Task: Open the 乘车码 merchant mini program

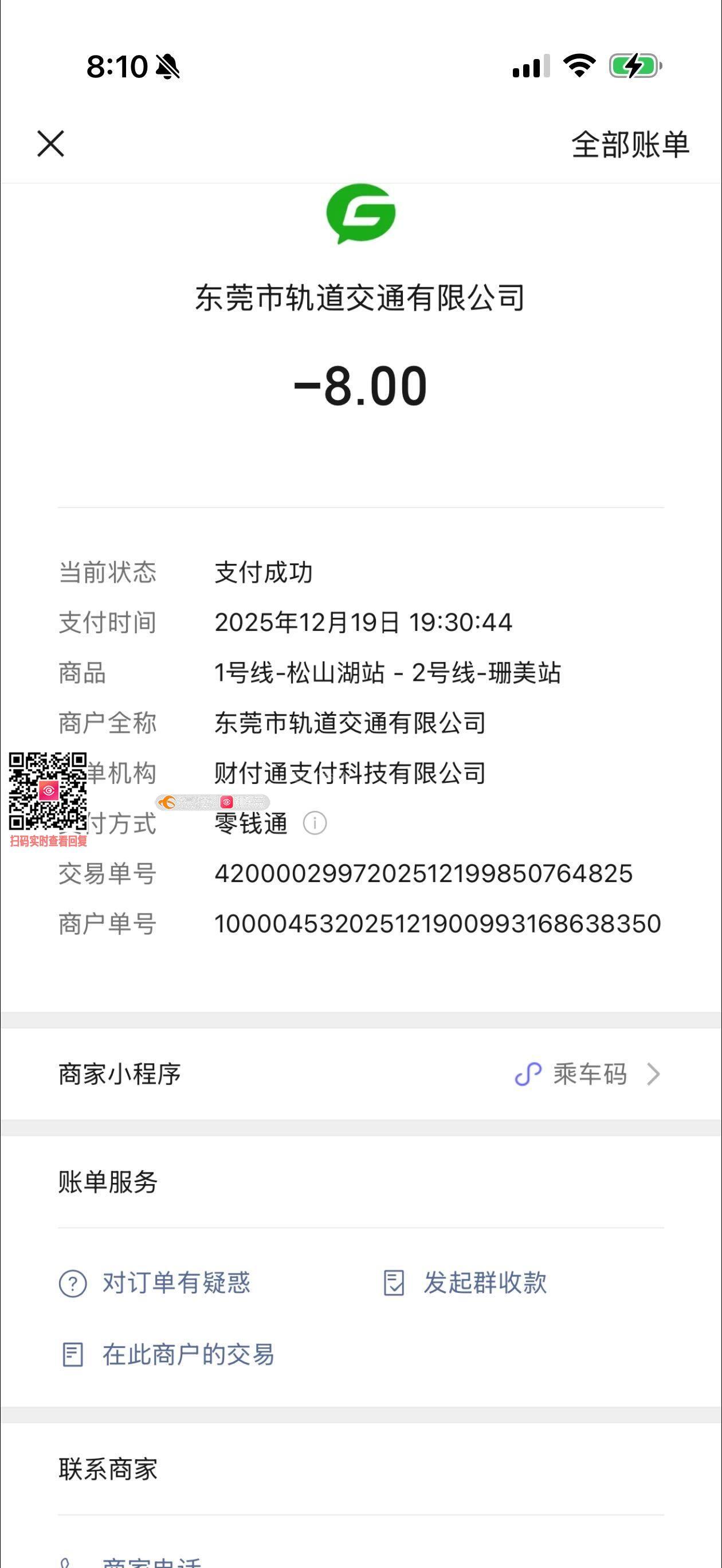Action: point(588,1074)
